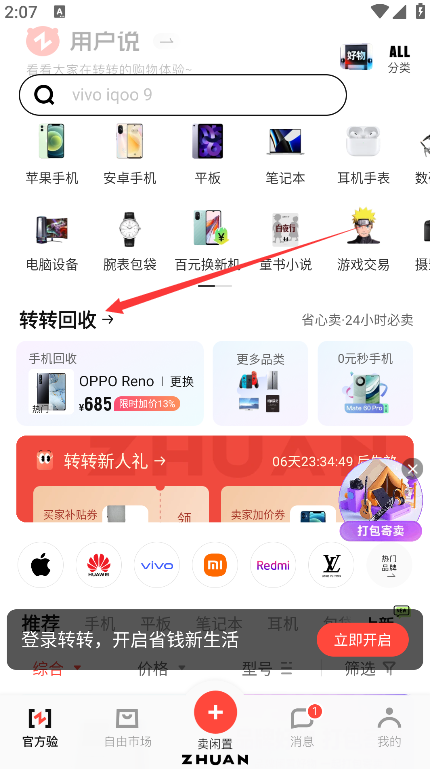The image size is (430, 769).
Task: Switch to the 自由市场 tab
Action: [128, 728]
